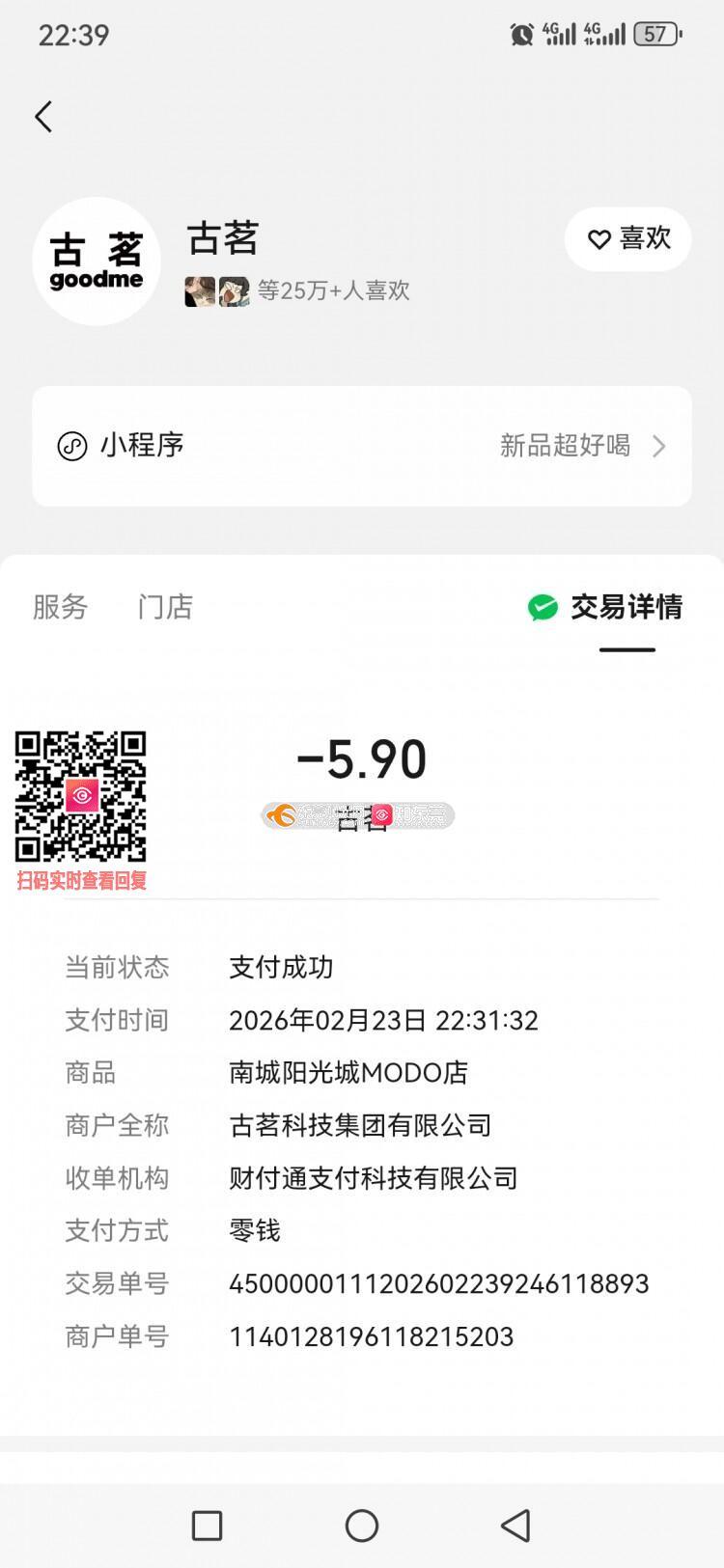Select the 交易详情 tab
724x1568 pixels.
pyautogui.click(x=606, y=607)
